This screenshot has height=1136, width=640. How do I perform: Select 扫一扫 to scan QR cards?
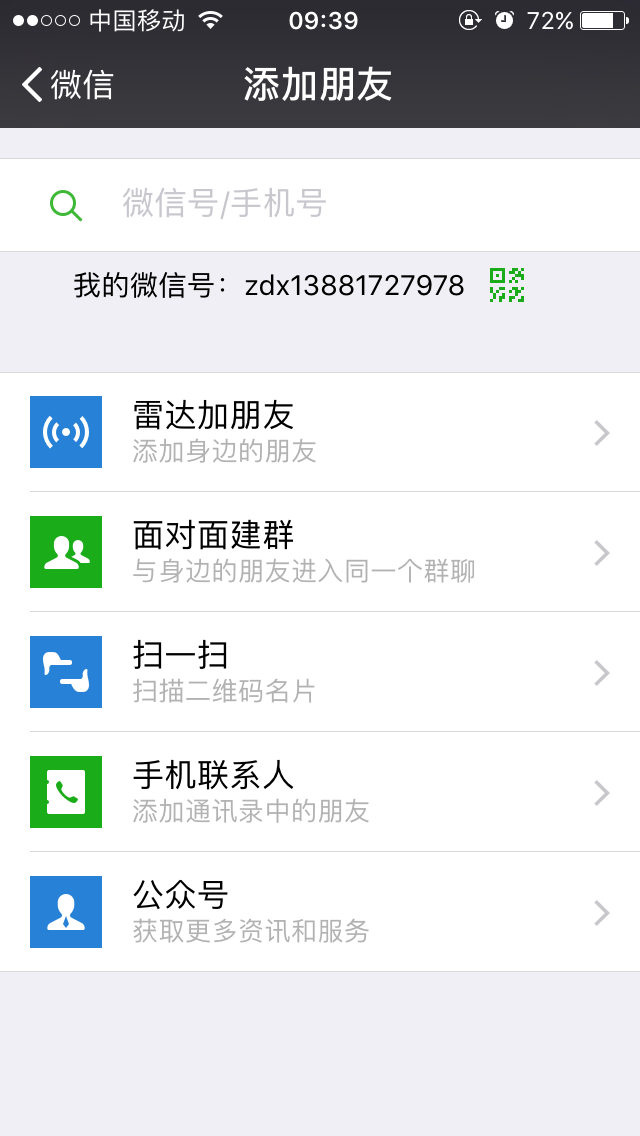coord(320,672)
